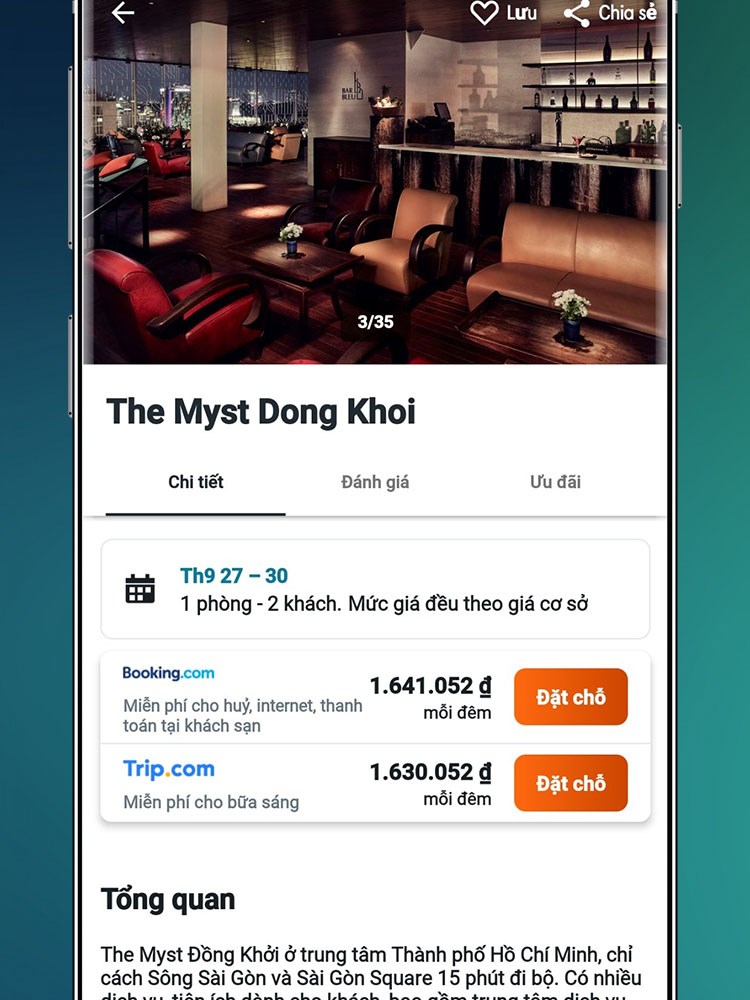Tap Đặt chỗ for Trip.com offer
750x1000 pixels.
click(570, 783)
